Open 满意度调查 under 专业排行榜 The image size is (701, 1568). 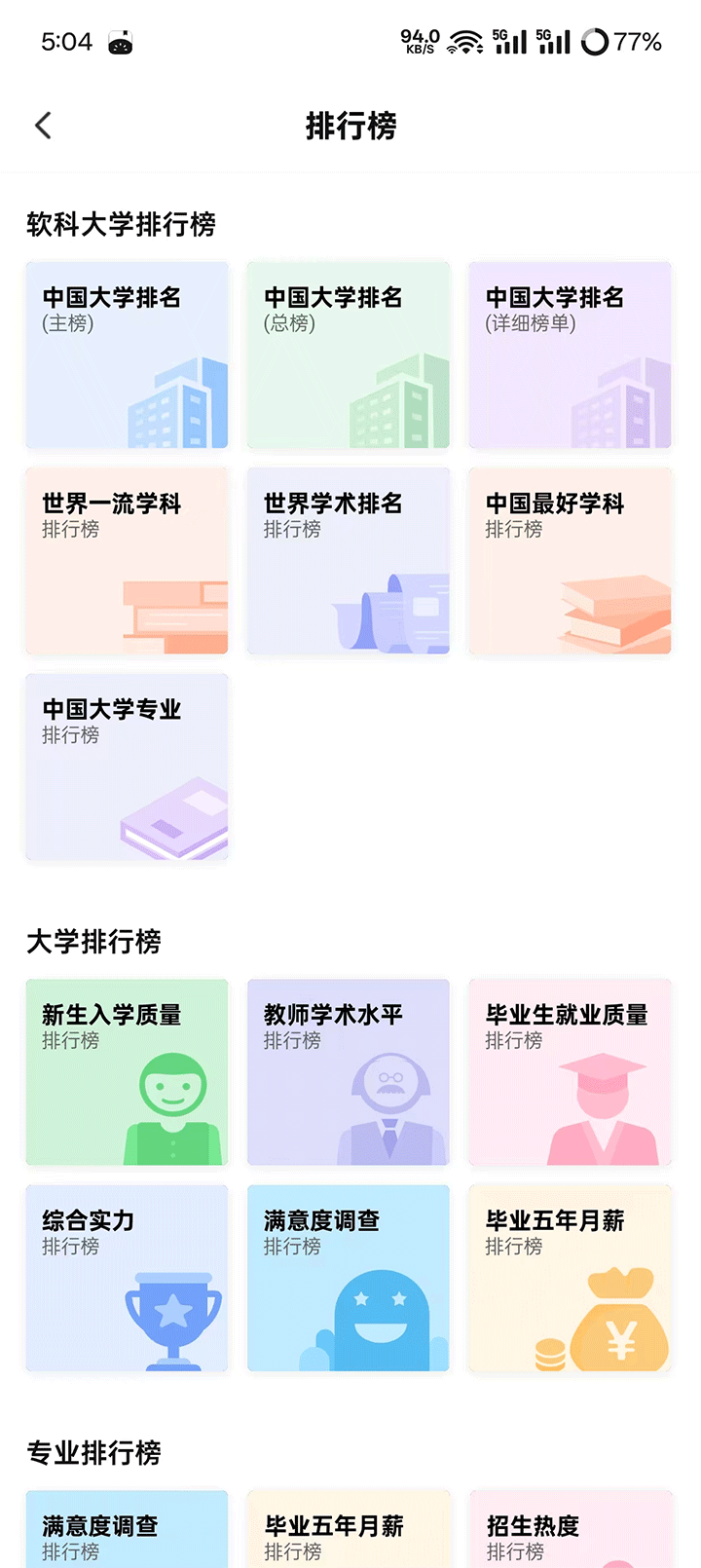[x=127, y=1531]
